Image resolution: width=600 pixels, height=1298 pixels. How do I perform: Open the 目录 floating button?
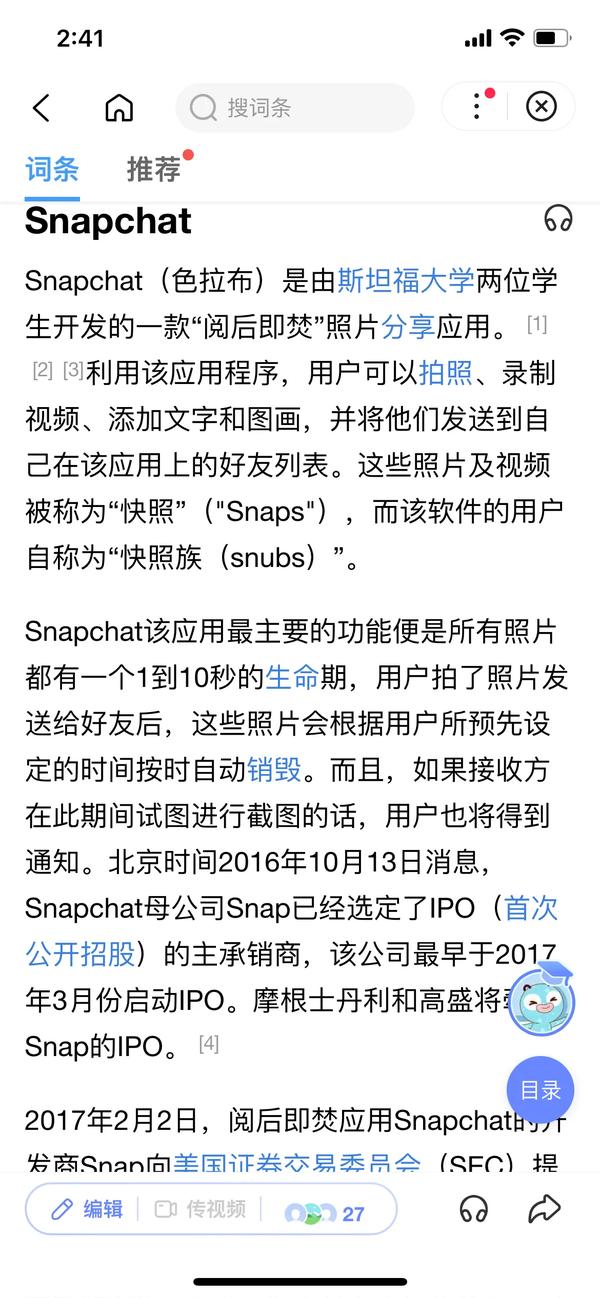click(x=541, y=1090)
